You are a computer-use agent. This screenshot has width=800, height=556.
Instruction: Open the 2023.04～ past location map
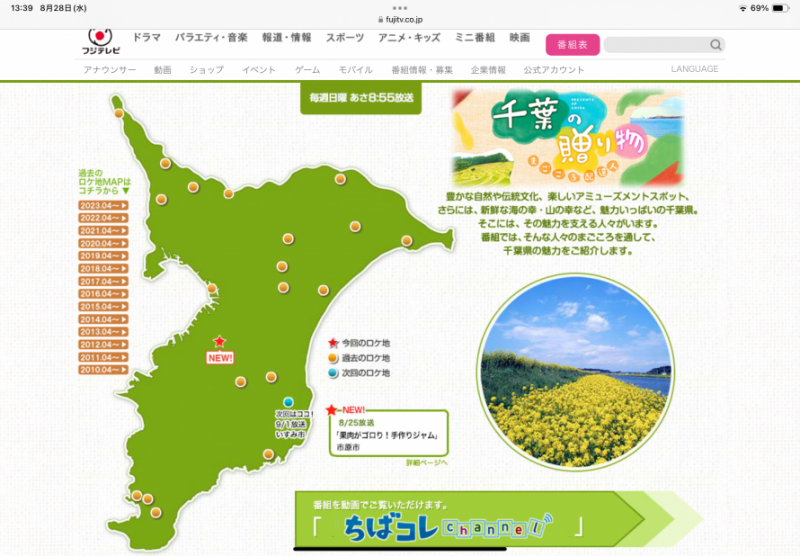[x=104, y=205]
